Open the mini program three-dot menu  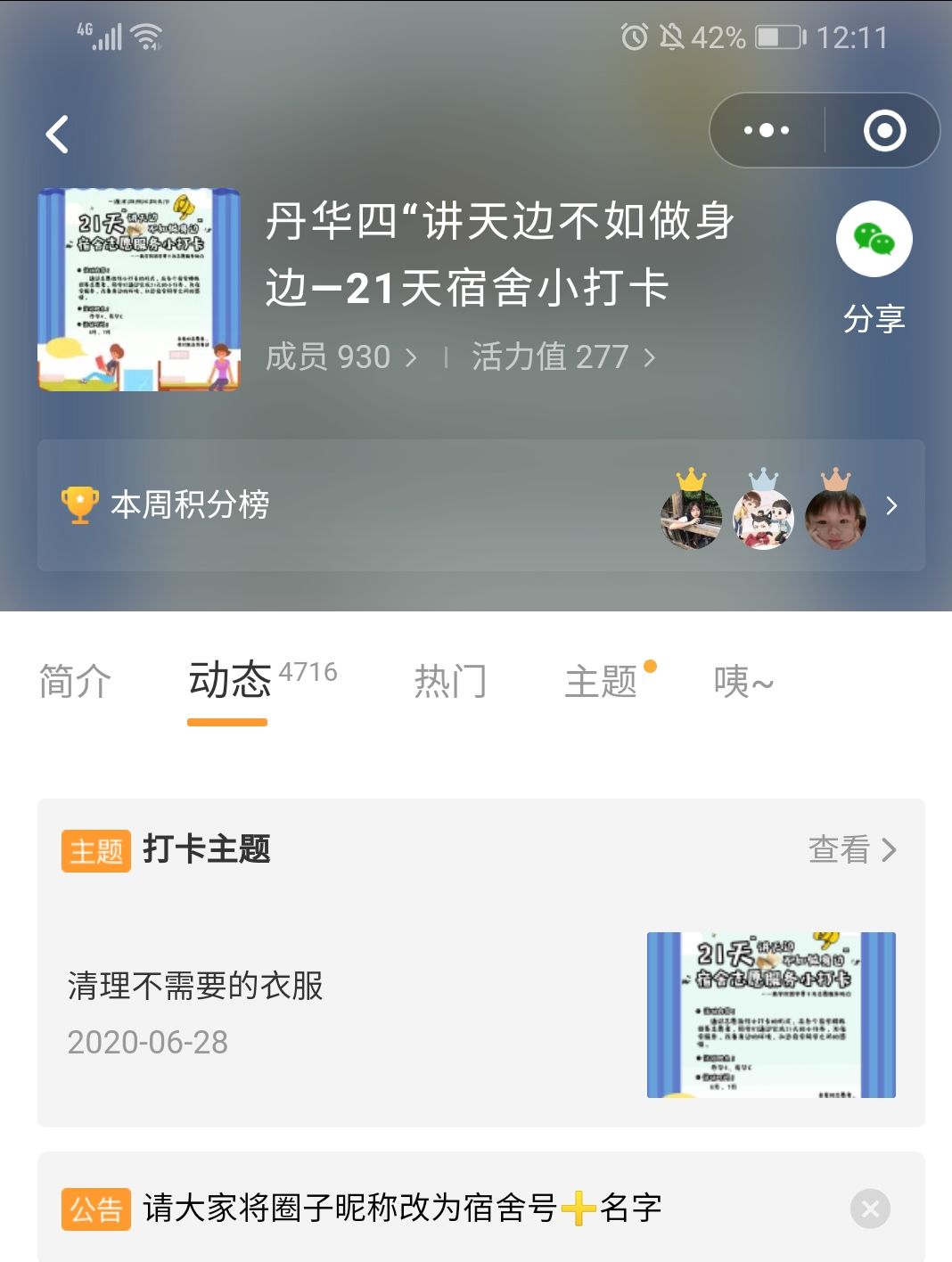point(767,130)
